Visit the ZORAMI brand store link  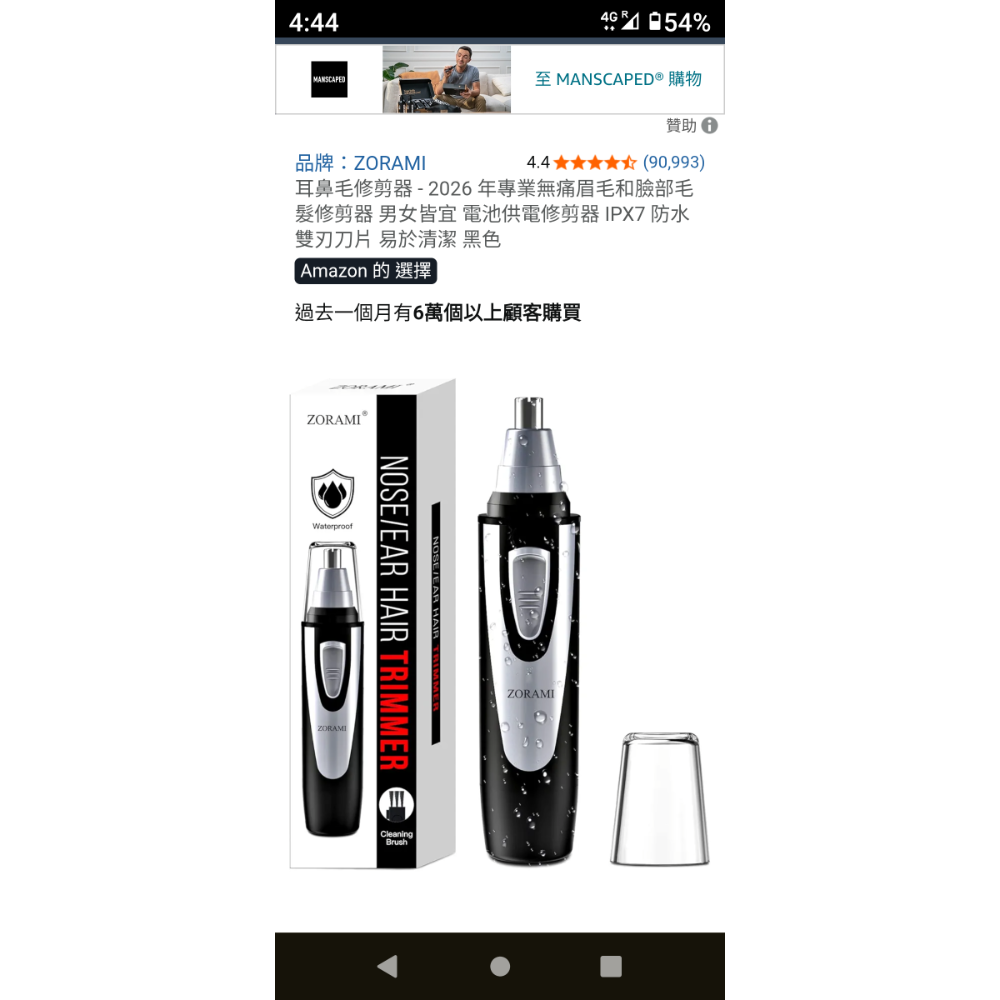360,163
